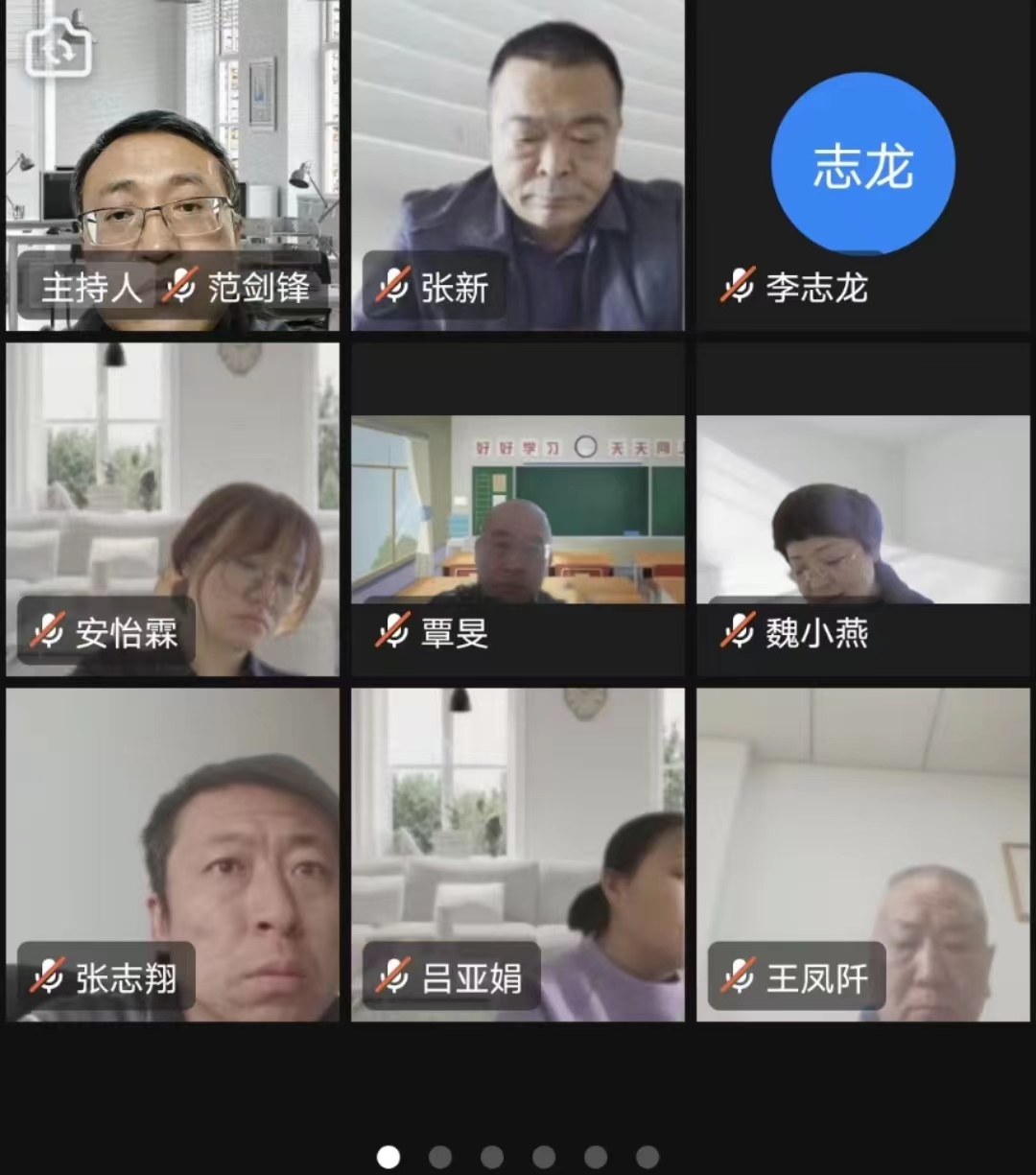Tap 王凤阡's video tile
The height and width of the screenshot is (1175, 1036).
pos(862,854)
